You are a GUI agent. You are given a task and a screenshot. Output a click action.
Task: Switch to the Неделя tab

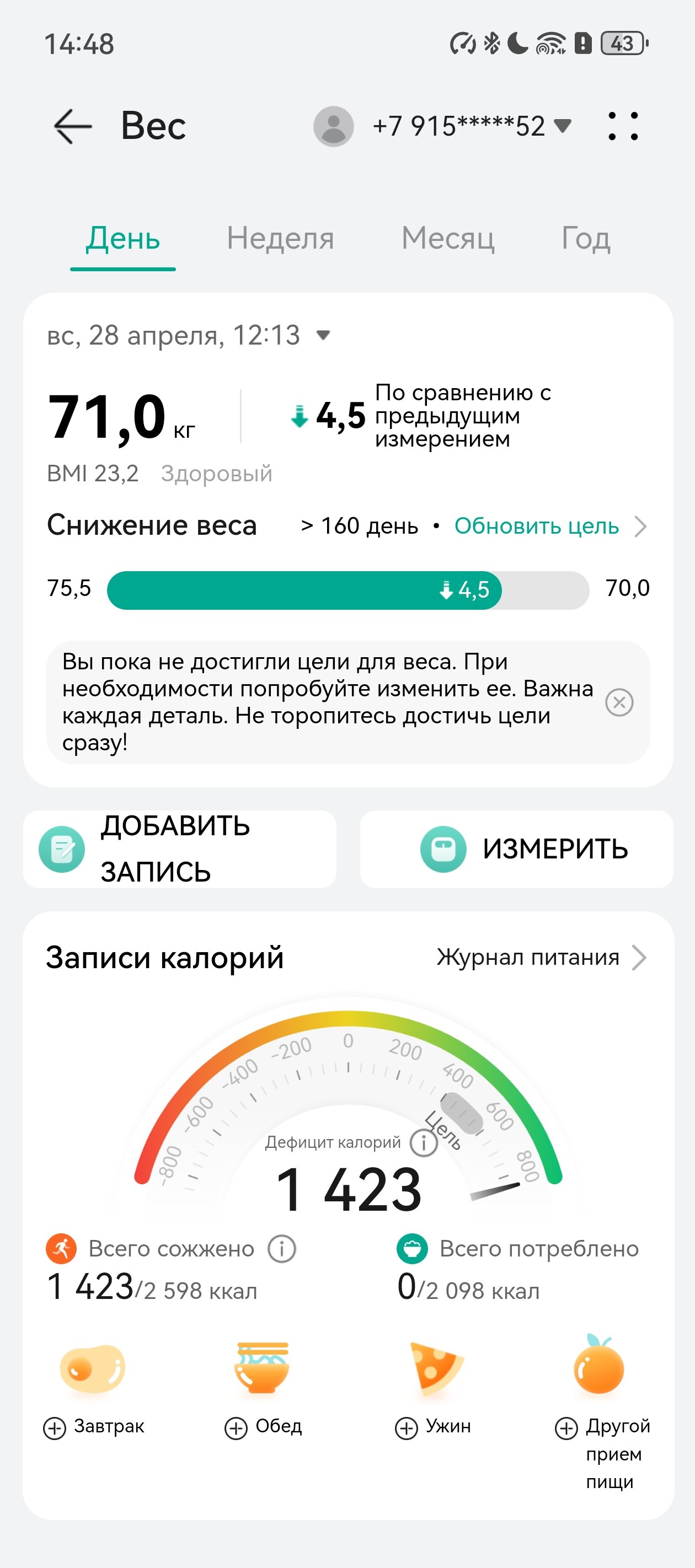(x=280, y=239)
